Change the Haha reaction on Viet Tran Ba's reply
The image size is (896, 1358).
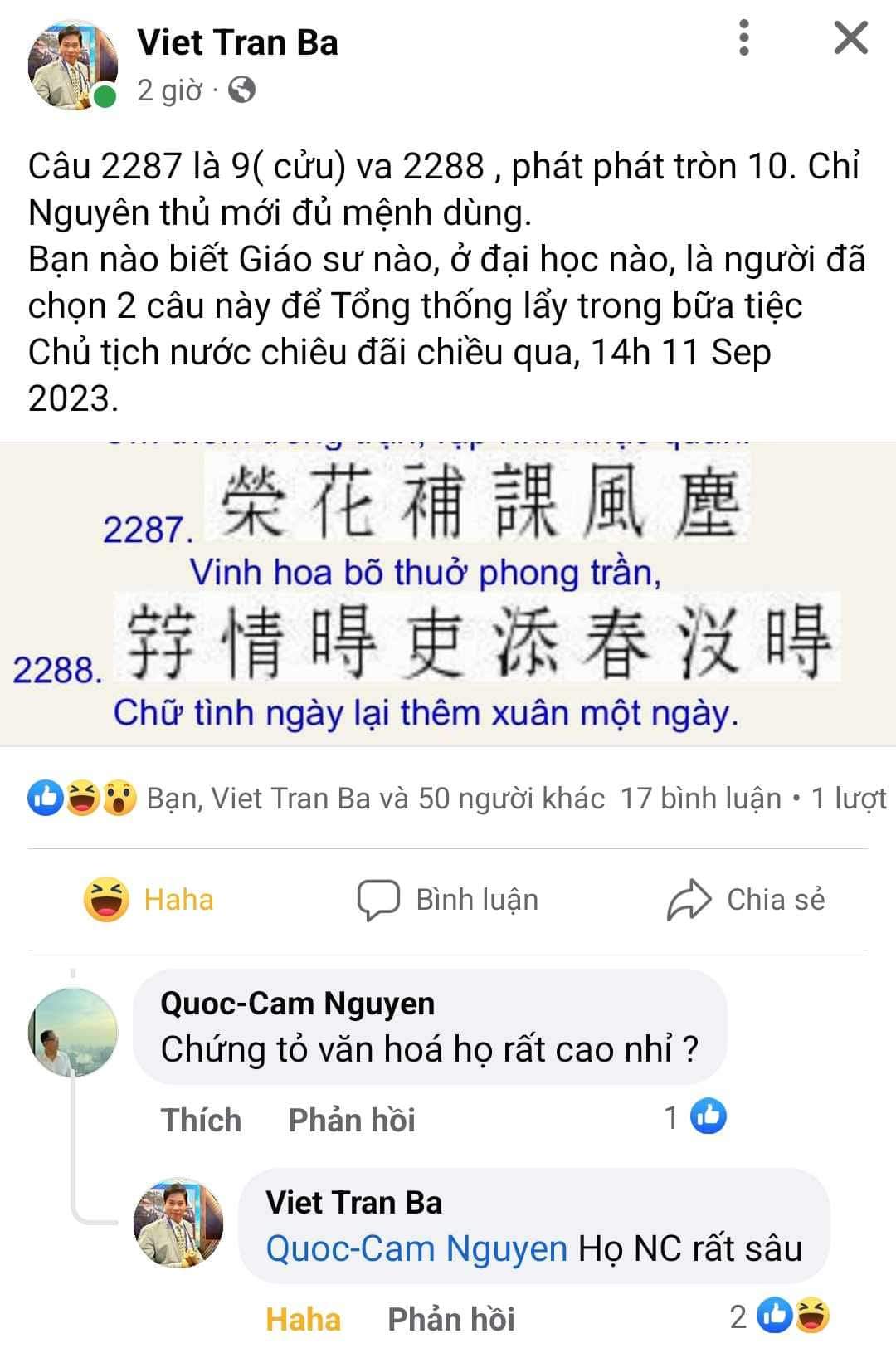point(303,1319)
